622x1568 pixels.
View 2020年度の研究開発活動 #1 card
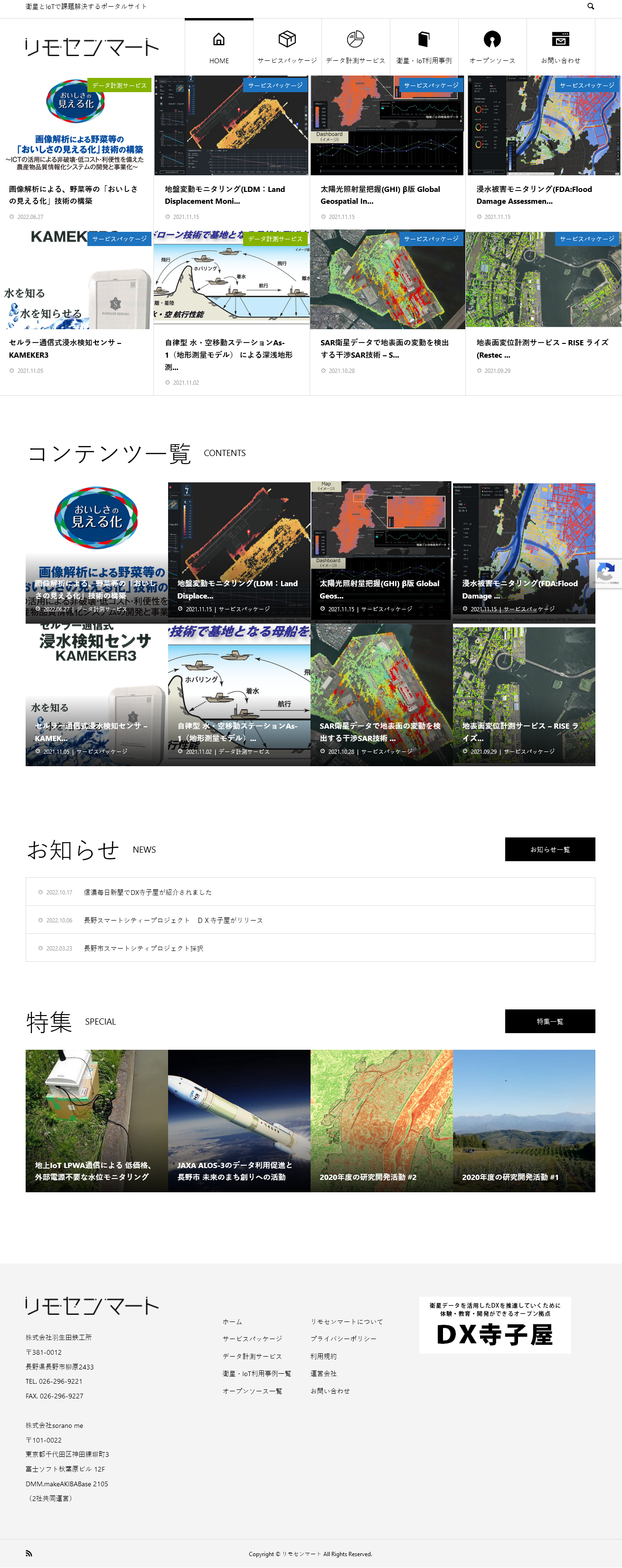coord(523,1120)
